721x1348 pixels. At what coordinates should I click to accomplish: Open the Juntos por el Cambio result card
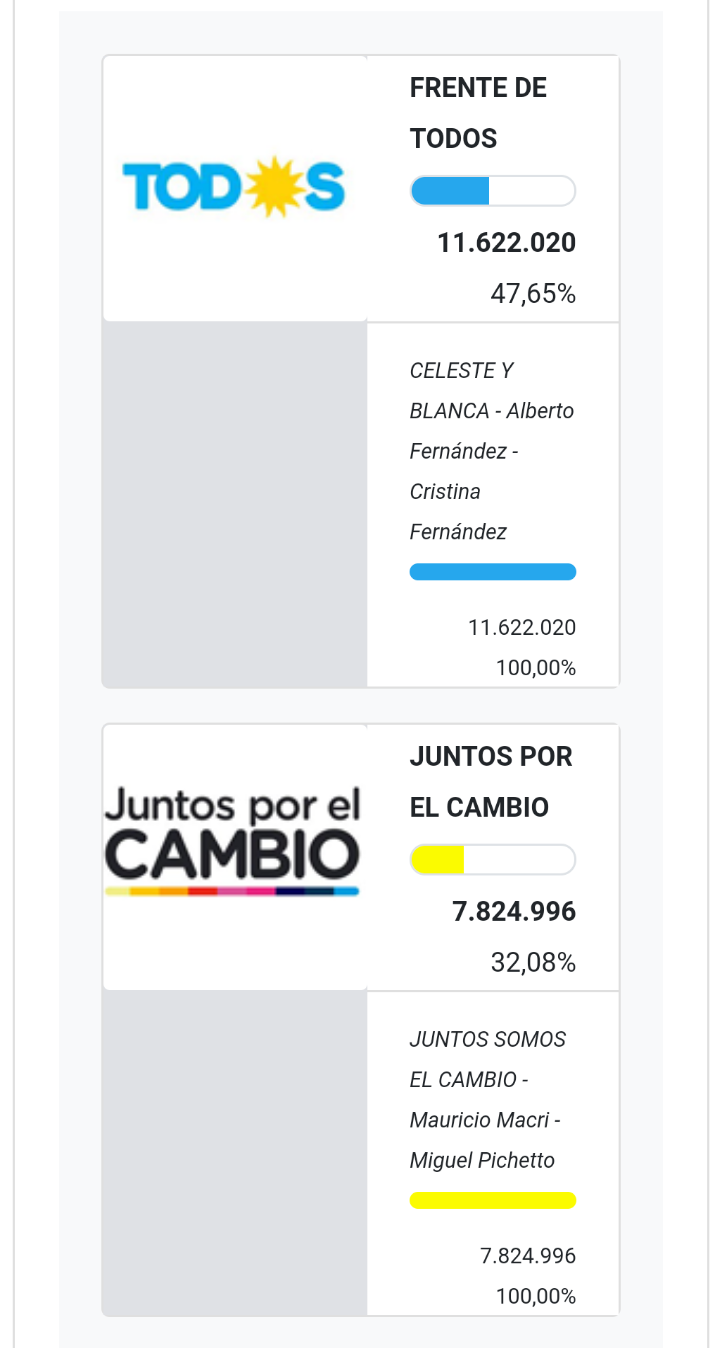click(361, 1019)
